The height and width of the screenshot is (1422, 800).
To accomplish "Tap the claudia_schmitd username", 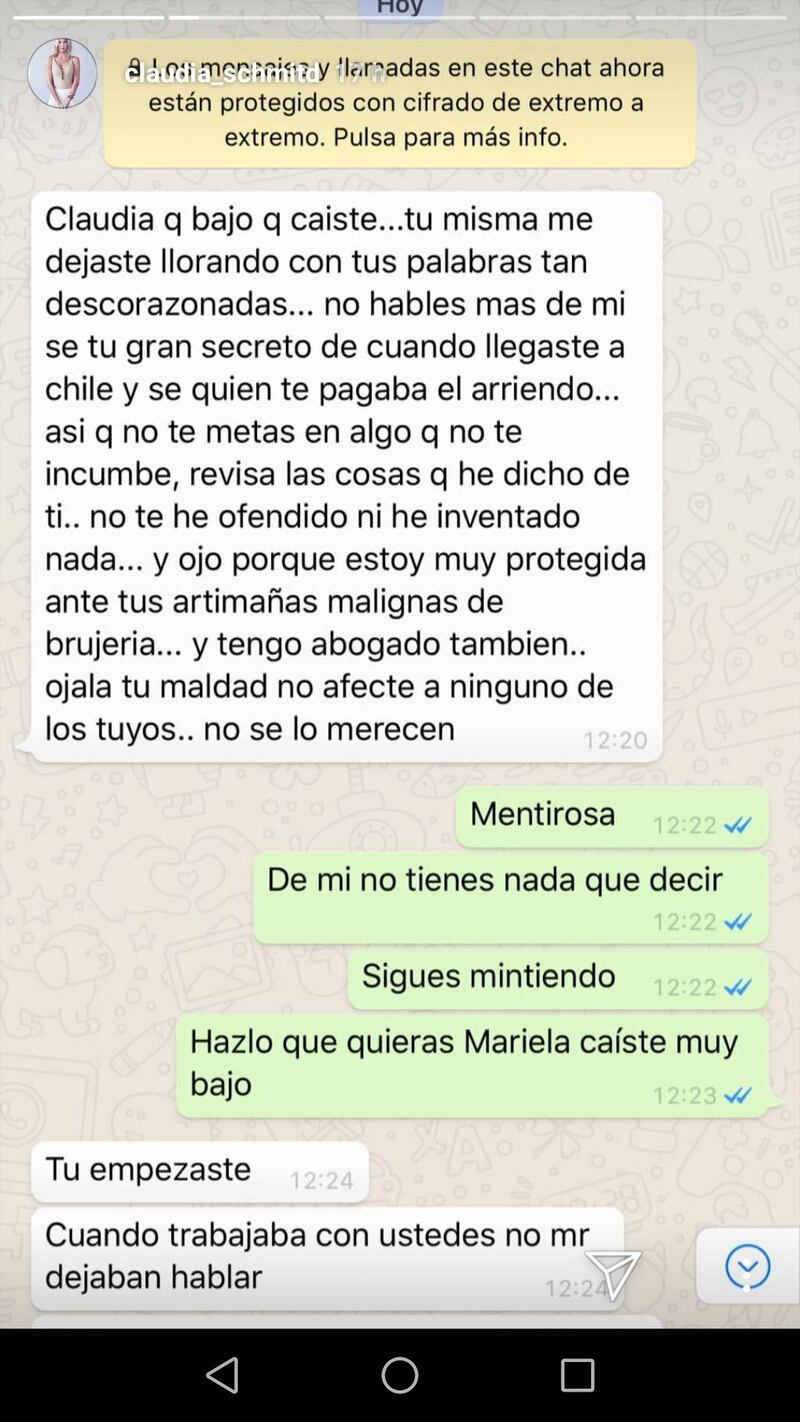I will pyautogui.click(x=223, y=74).
